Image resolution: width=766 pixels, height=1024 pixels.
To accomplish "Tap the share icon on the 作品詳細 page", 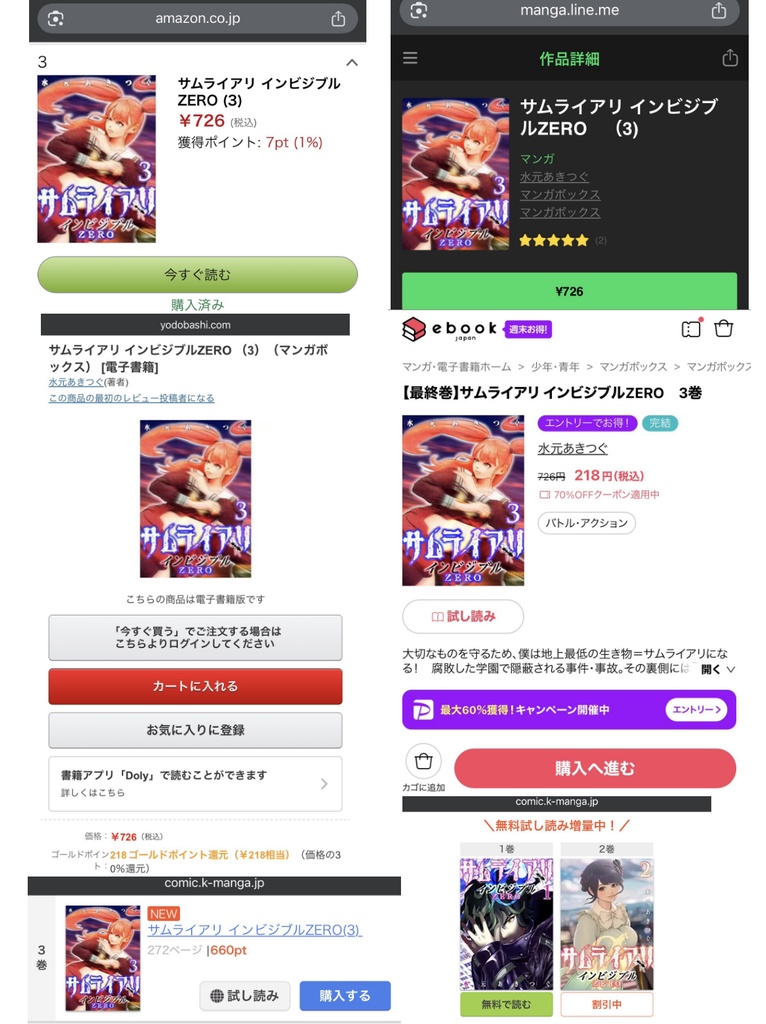I will [729, 58].
